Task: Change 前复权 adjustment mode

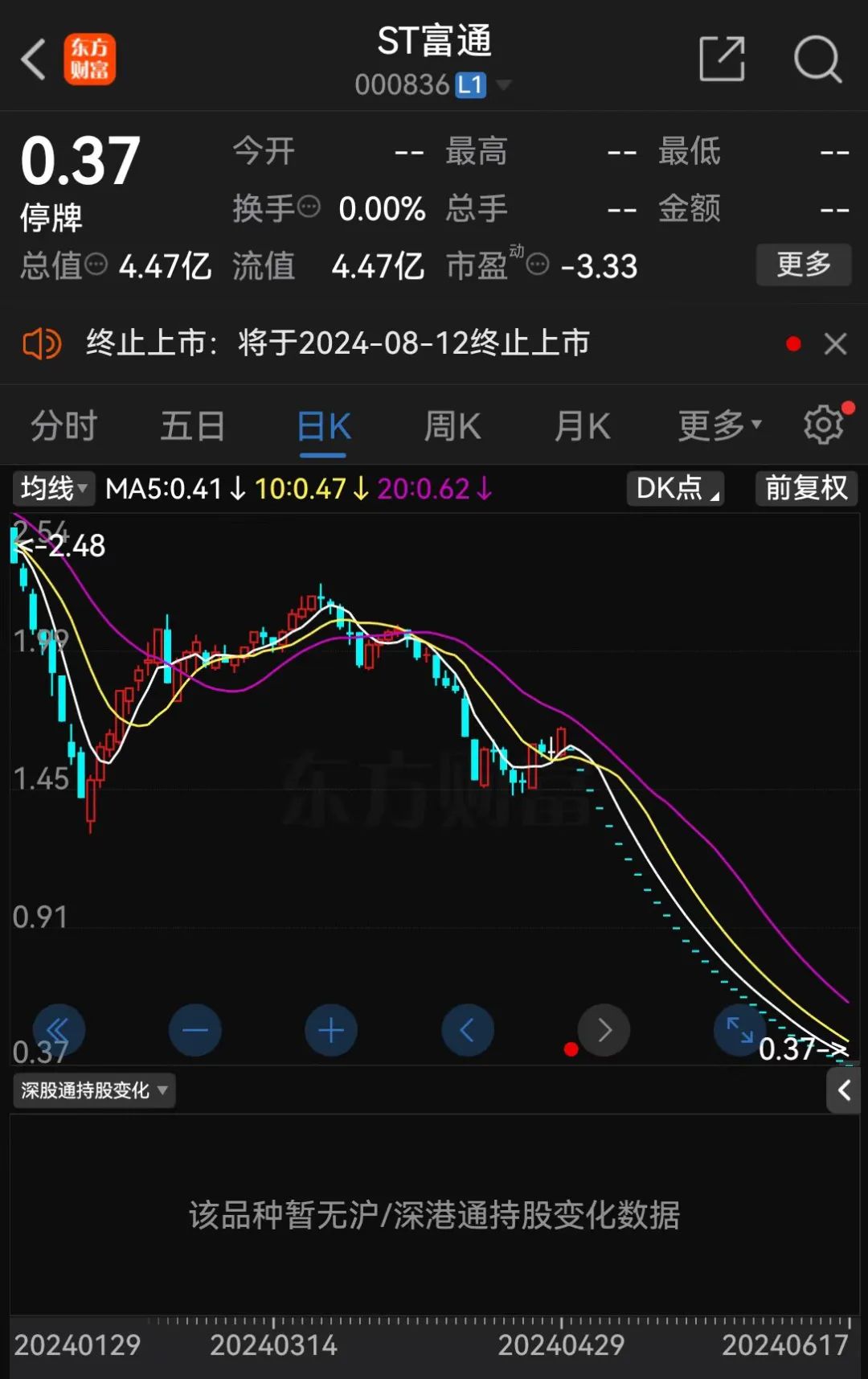Action: click(806, 488)
